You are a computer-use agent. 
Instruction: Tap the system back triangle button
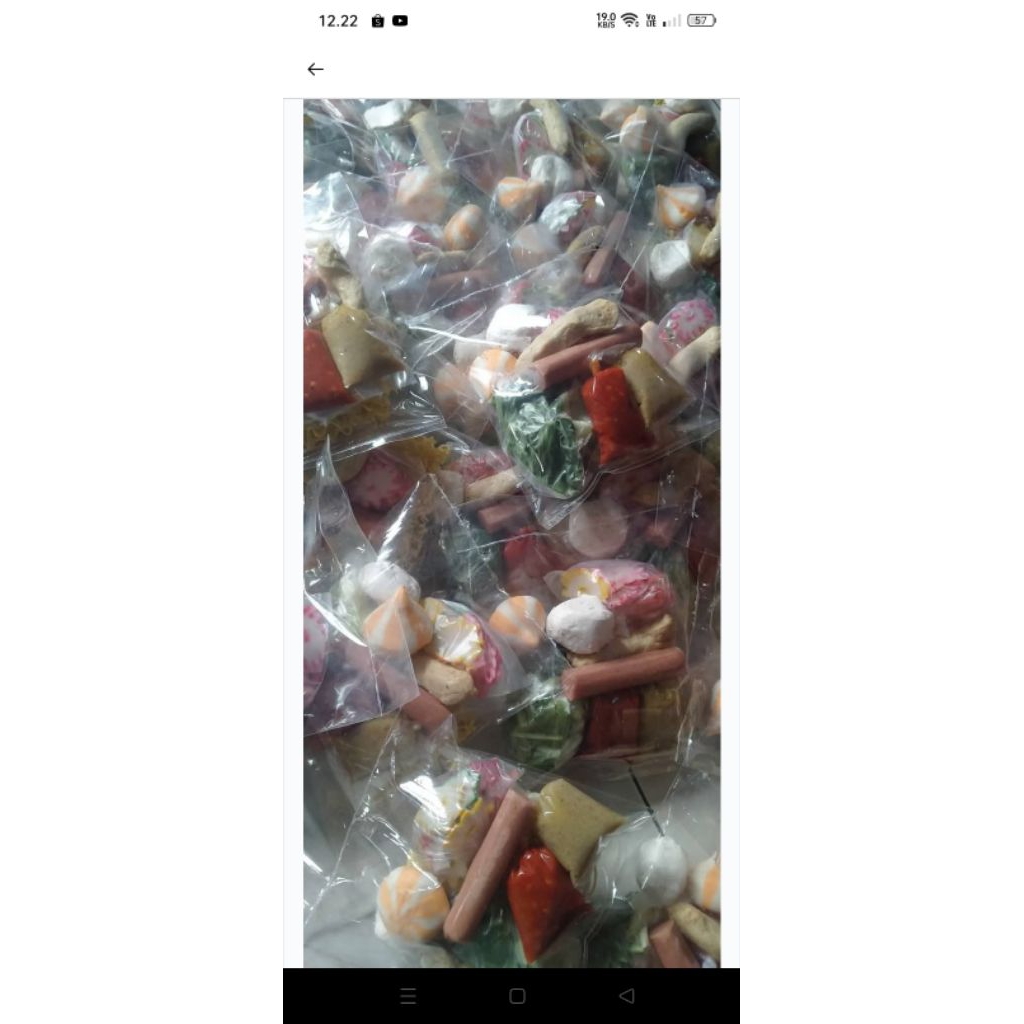coord(627,996)
